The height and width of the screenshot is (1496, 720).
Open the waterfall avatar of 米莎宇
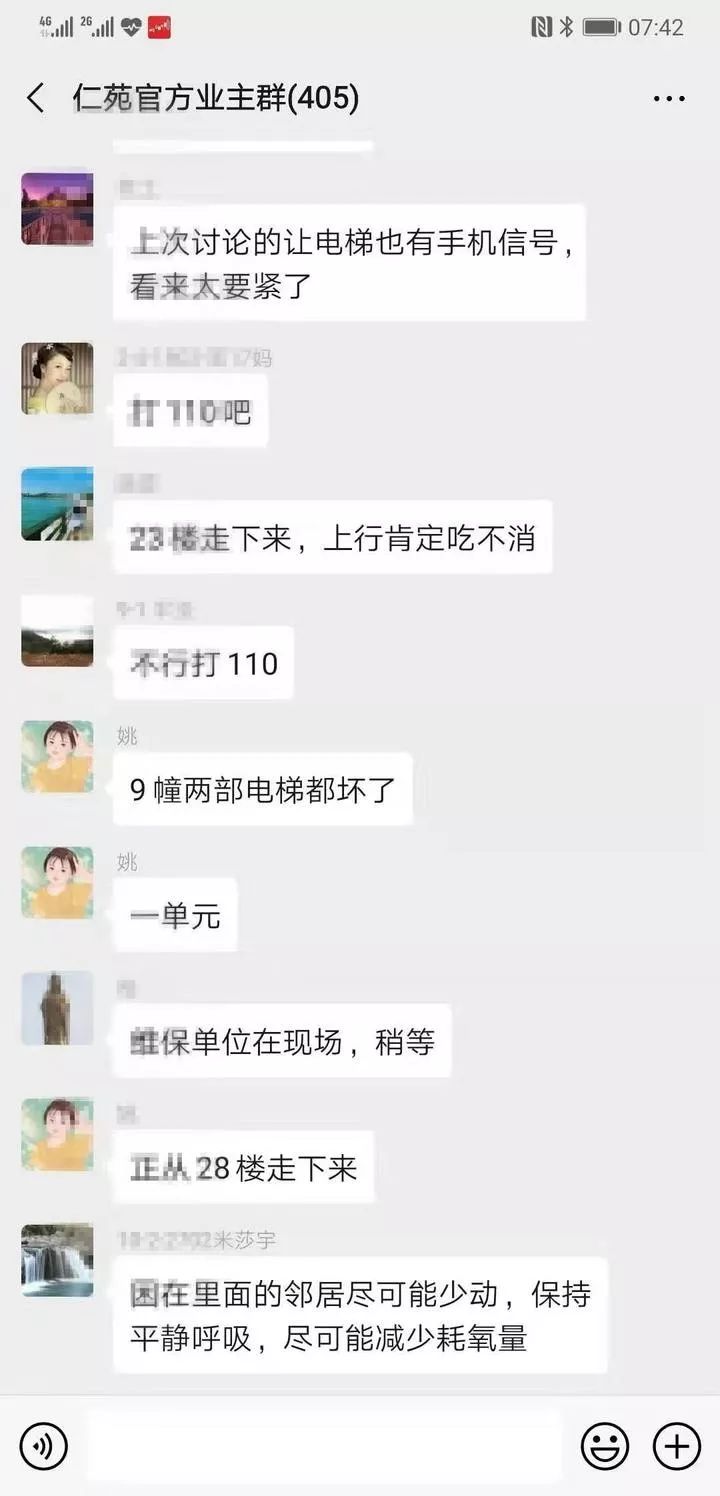click(x=57, y=1261)
